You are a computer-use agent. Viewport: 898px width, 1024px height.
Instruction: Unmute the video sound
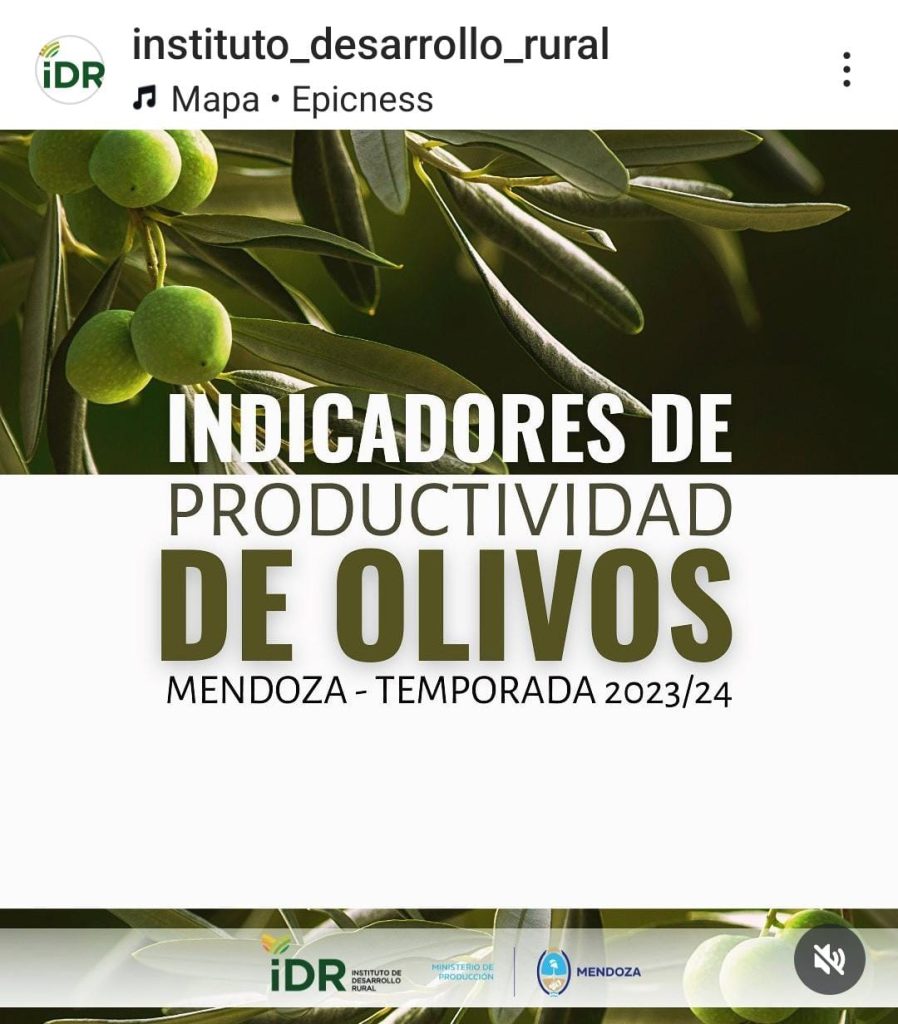pos(829,961)
